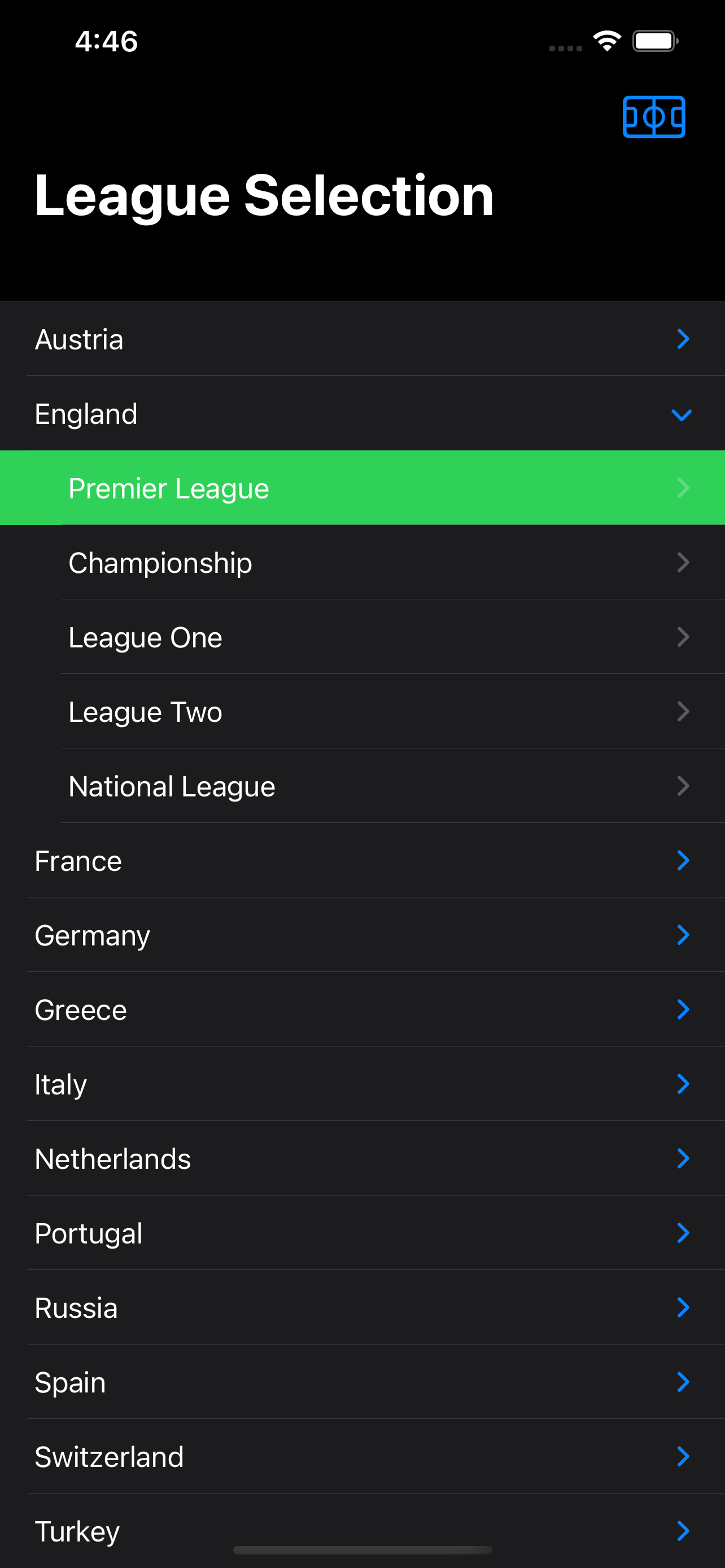
Task: Open the Greece league list
Action: [x=362, y=1009]
